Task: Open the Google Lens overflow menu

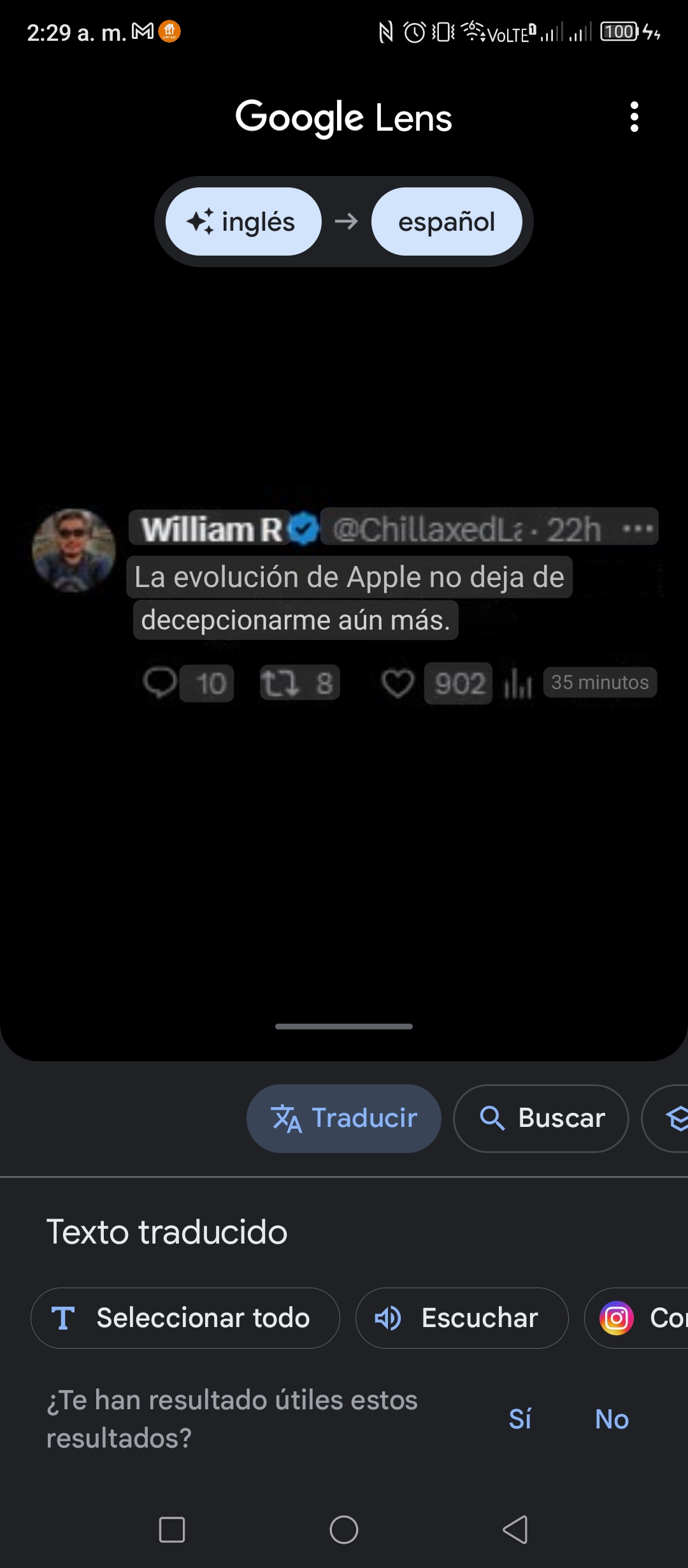Action: point(634,117)
